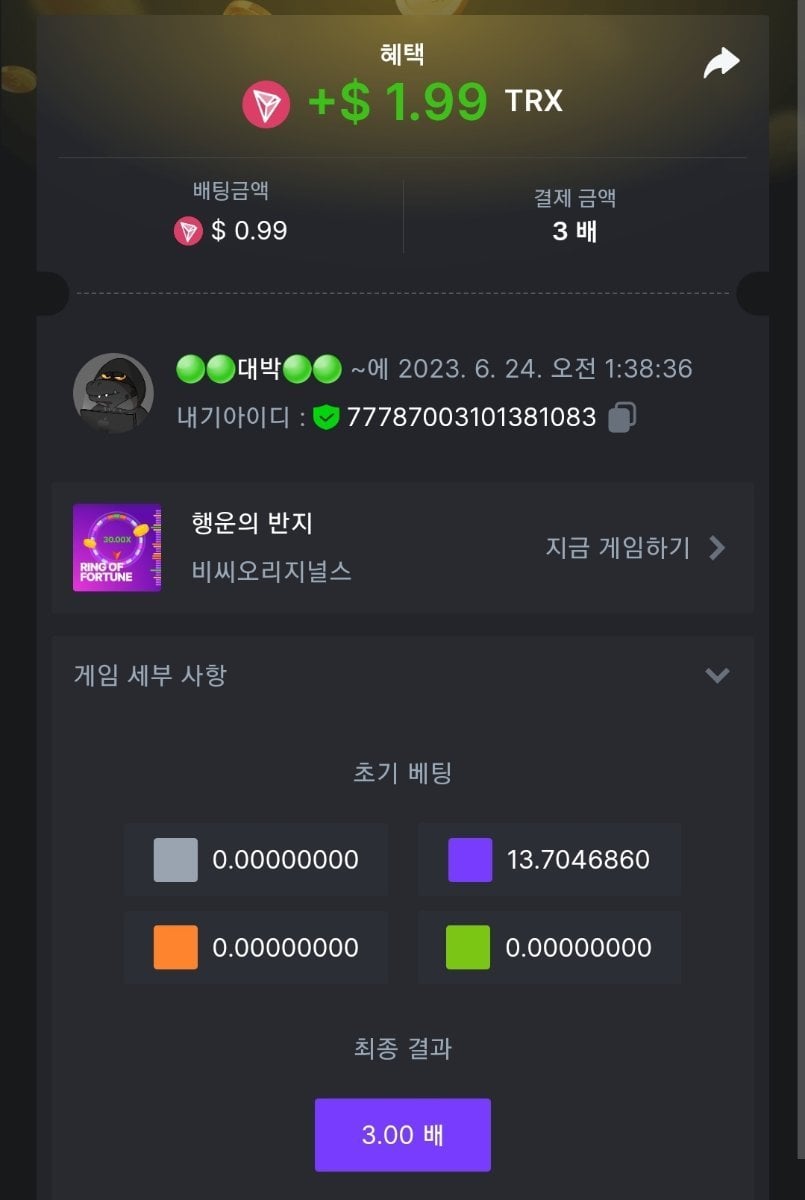Open the 행운의 반지 game thumbnail
805x1200 pixels.
(x=117, y=548)
